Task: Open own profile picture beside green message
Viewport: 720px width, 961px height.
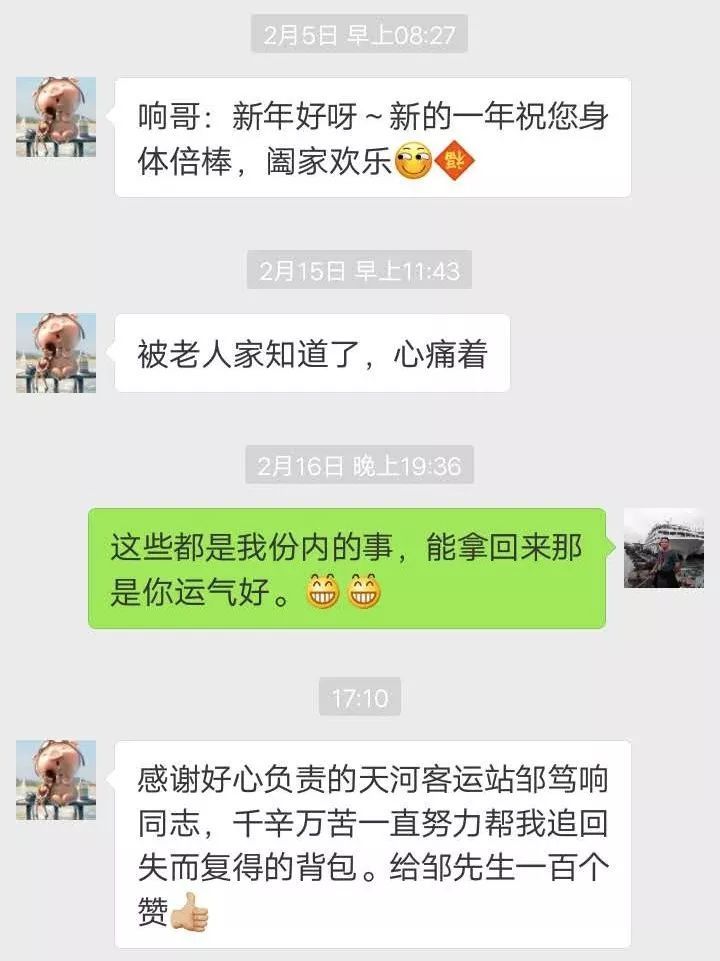Action: [x=664, y=548]
